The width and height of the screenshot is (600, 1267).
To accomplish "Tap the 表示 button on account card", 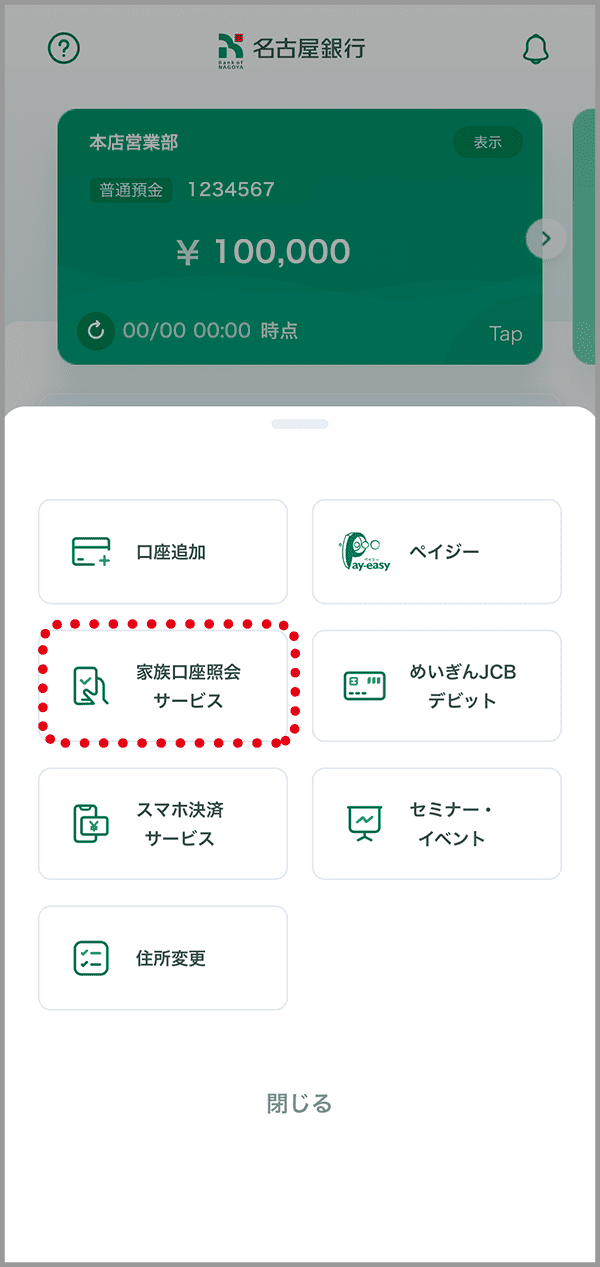I will pos(487,142).
